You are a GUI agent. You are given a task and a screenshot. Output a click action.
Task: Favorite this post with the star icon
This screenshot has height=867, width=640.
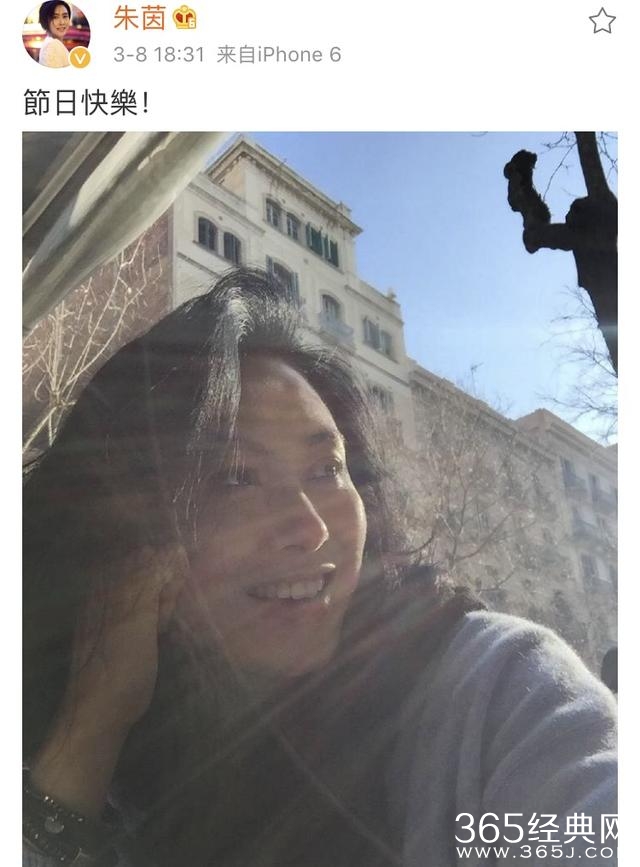(602, 21)
